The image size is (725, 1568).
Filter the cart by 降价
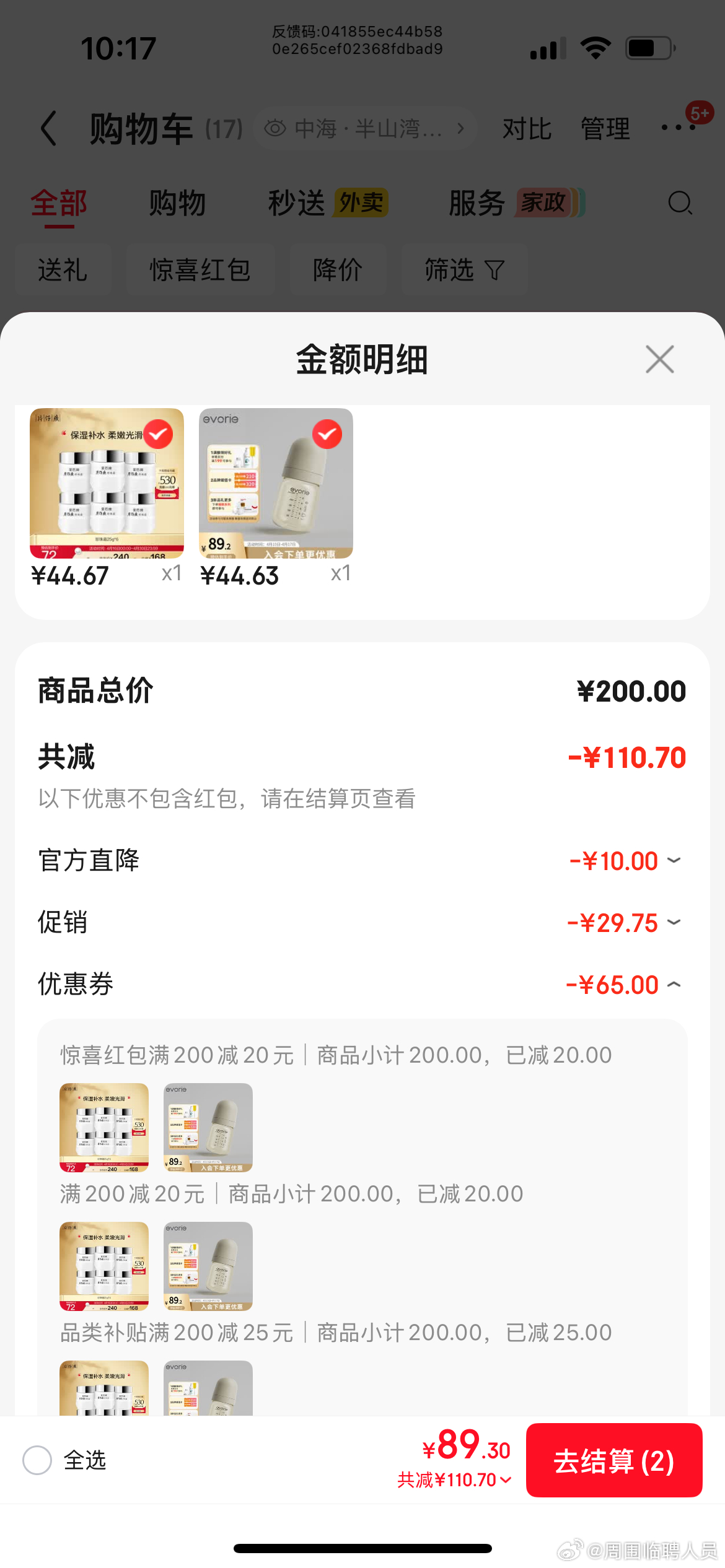pyautogui.click(x=338, y=270)
